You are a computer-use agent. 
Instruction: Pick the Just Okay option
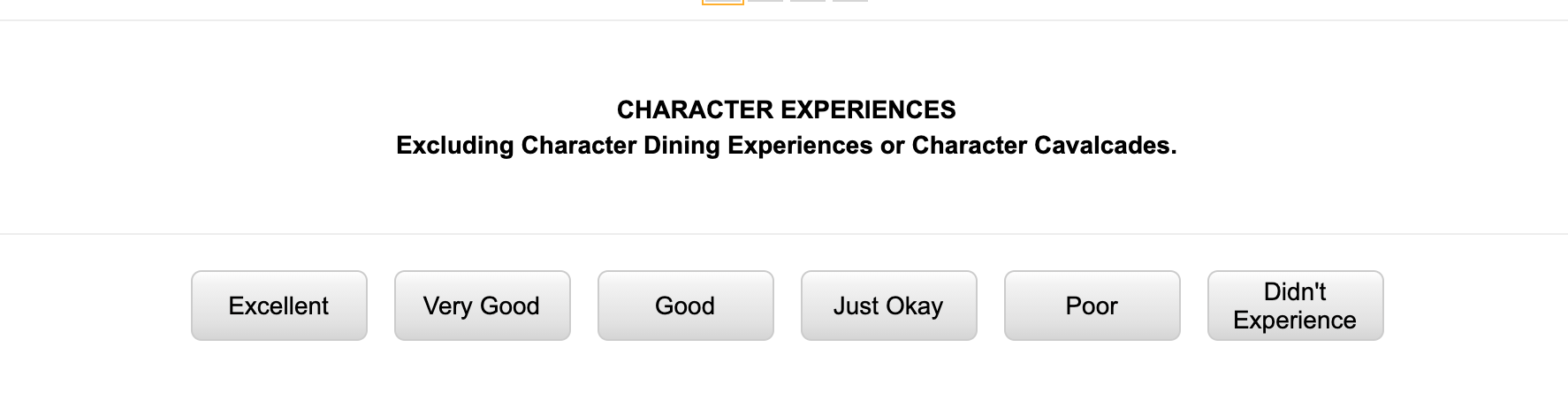[x=888, y=306]
